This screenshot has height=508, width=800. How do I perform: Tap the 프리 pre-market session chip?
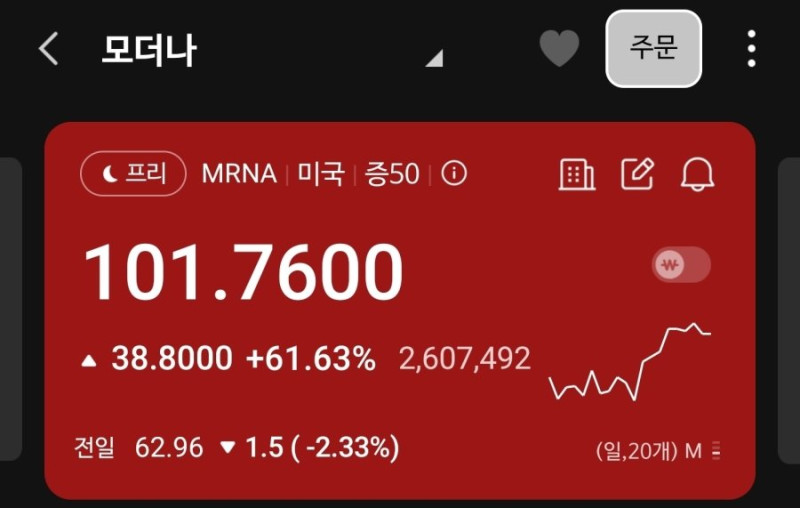pos(133,173)
